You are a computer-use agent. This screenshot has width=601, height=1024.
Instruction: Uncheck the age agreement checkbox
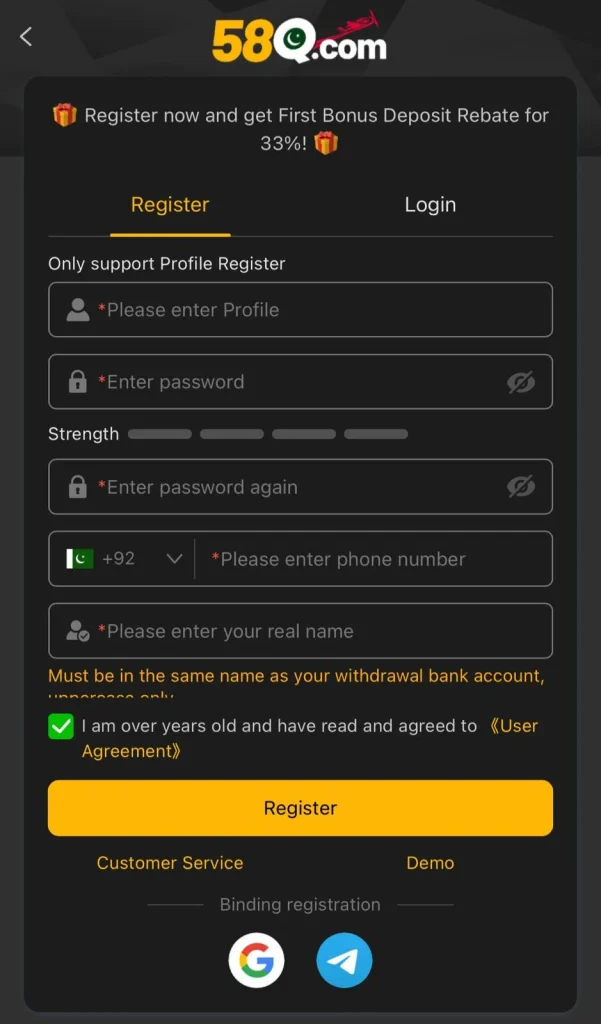coord(61,727)
